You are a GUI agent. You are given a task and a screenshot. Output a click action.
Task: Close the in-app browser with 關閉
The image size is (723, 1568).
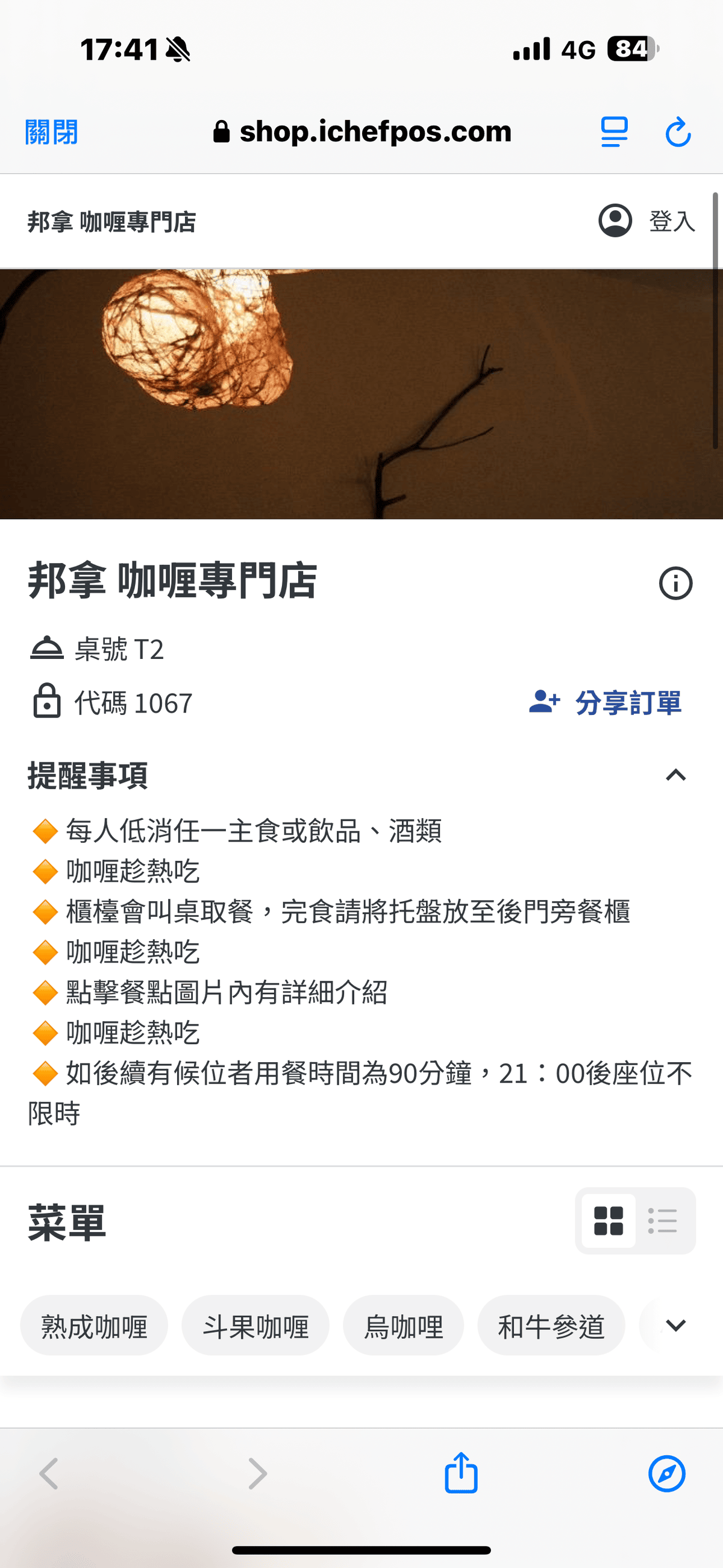[x=52, y=132]
